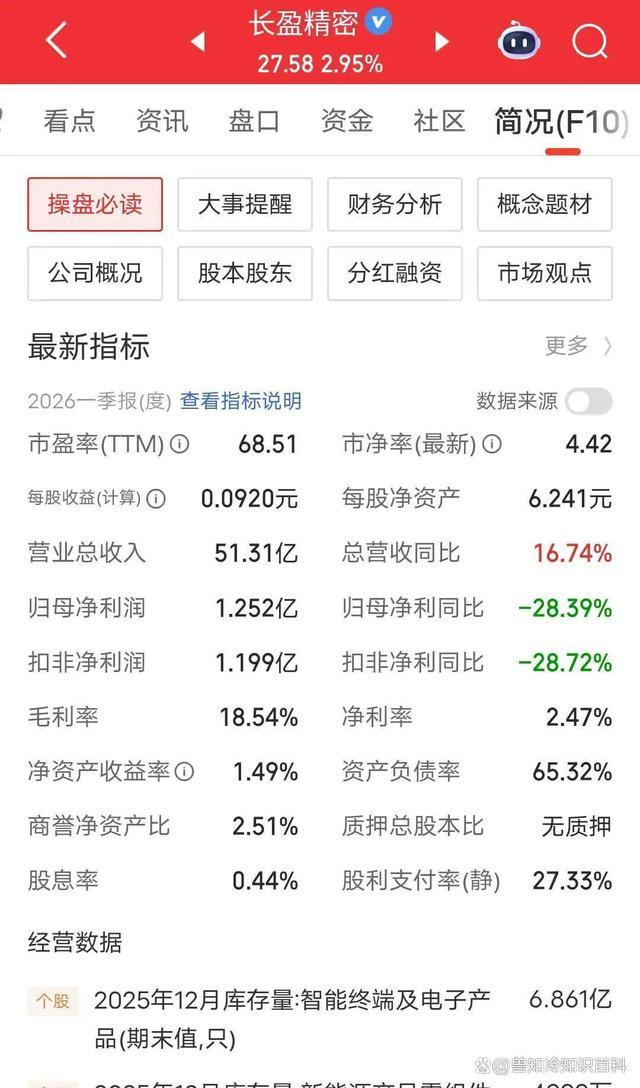The width and height of the screenshot is (640, 1088).
Task: Switch to the 盘口 tab
Action: pos(254,121)
